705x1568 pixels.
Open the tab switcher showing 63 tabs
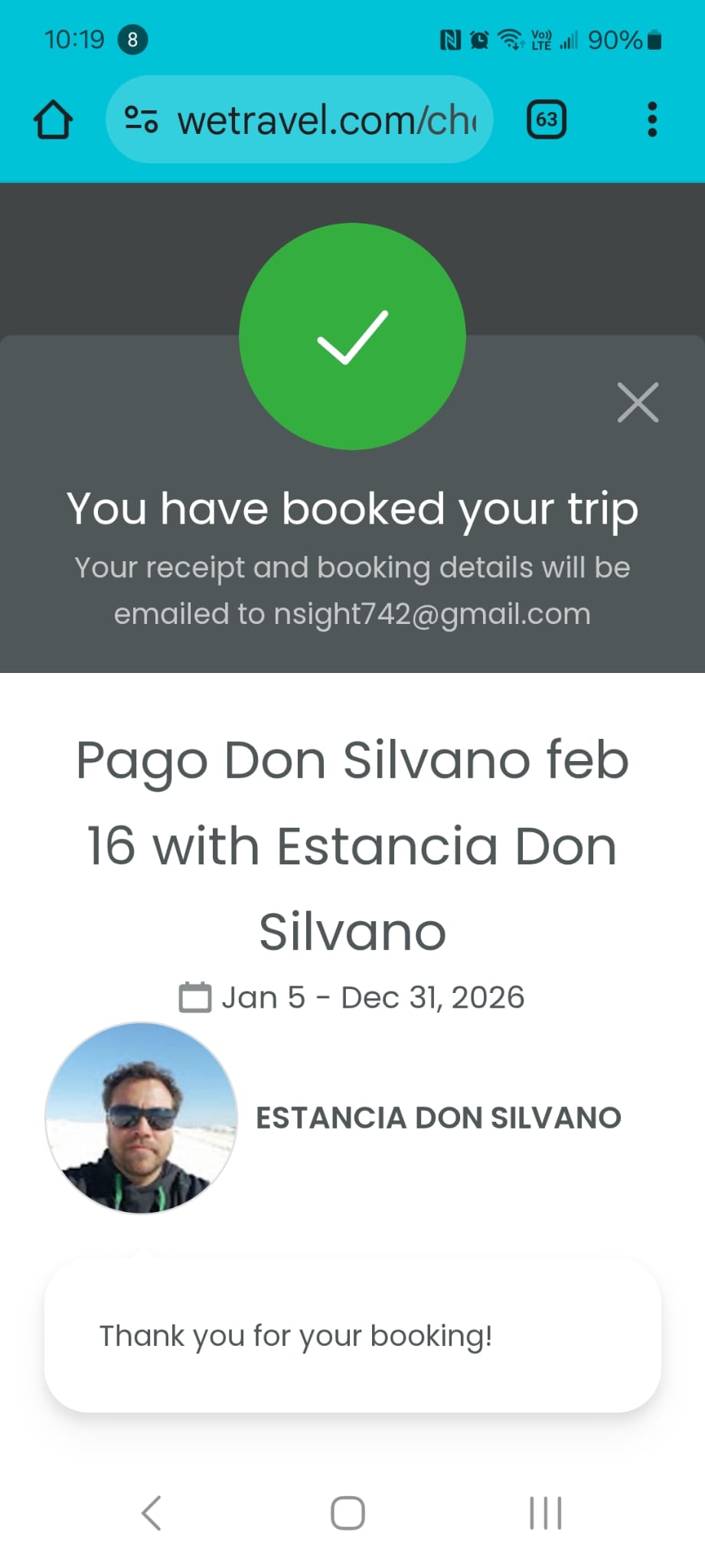(547, 120)
